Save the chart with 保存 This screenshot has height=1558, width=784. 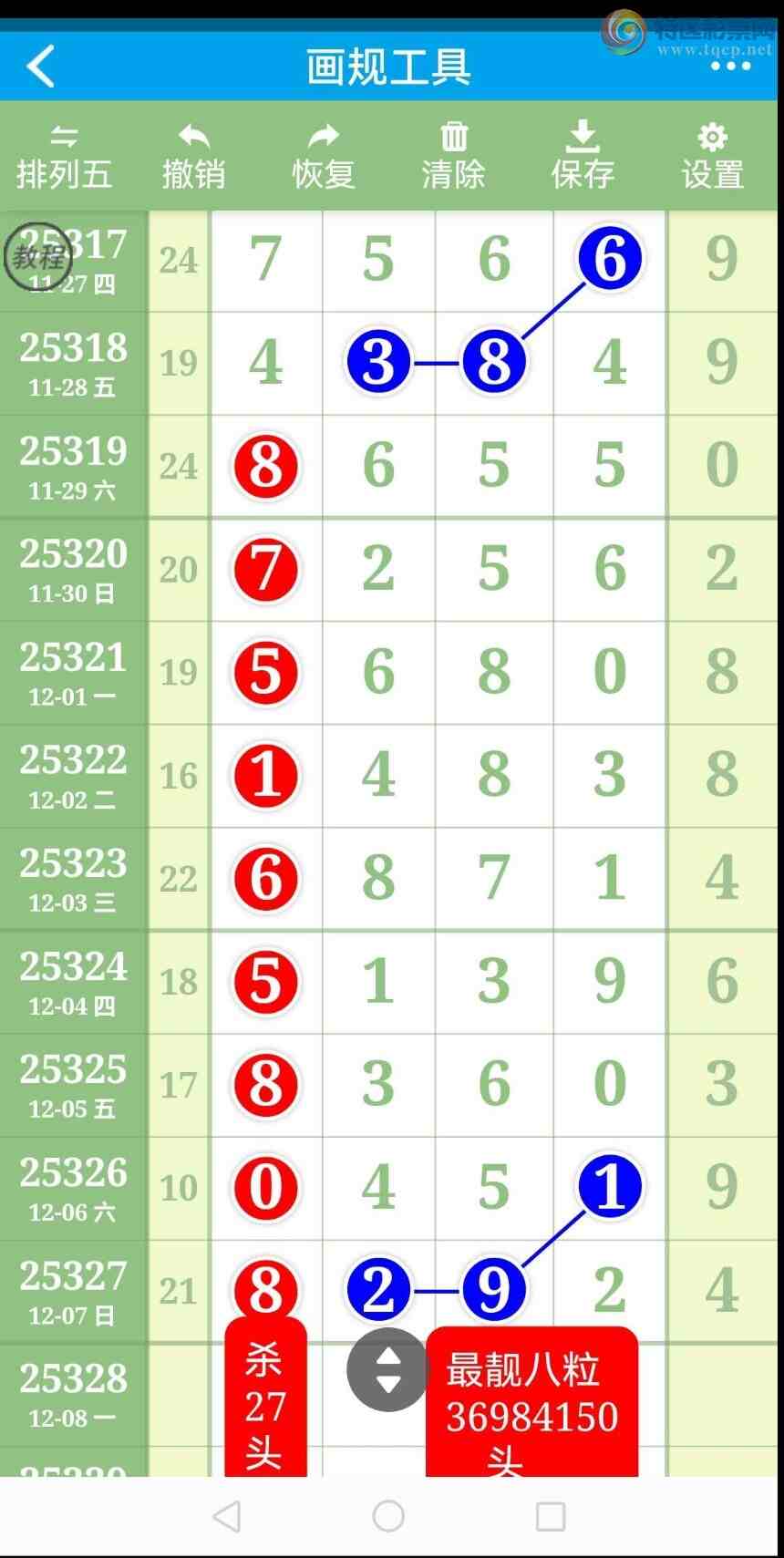tap(583, 158)
